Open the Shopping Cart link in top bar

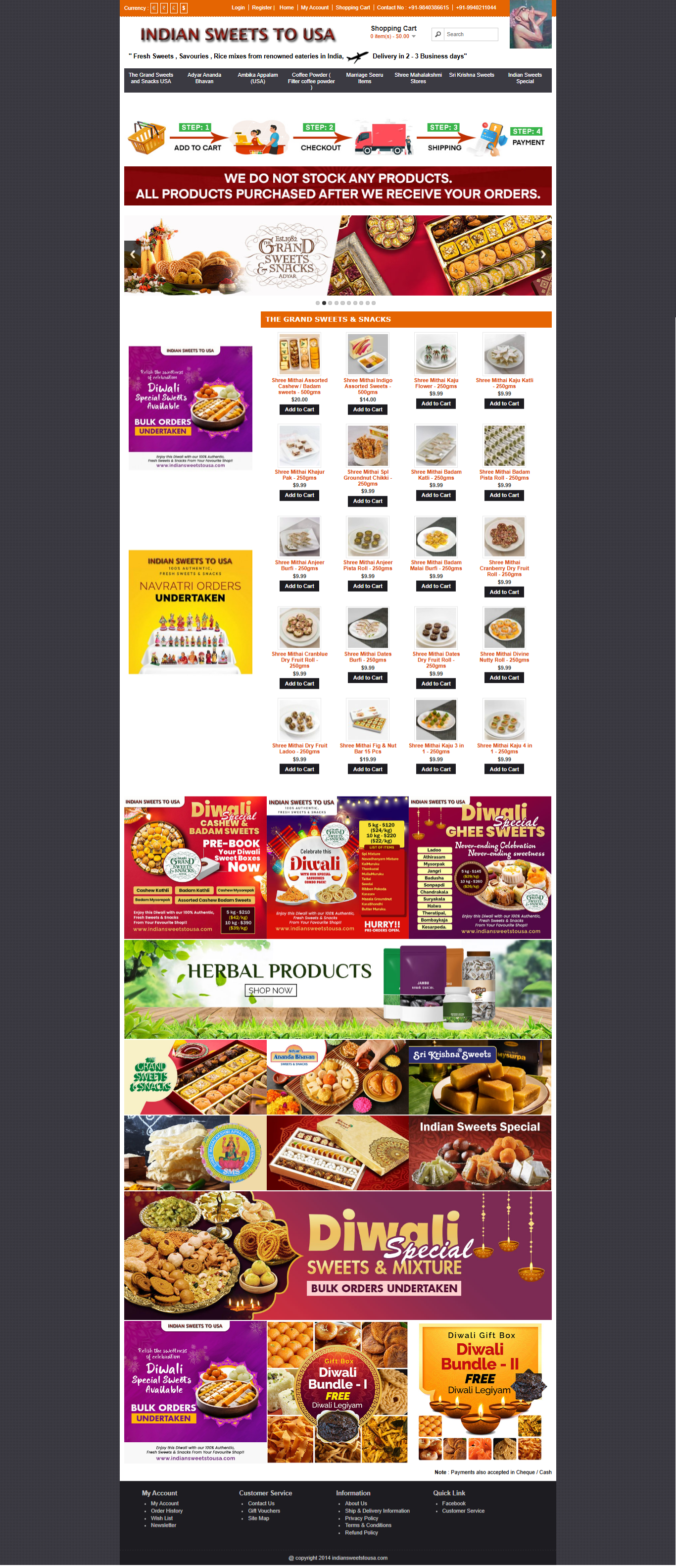(352, 7)
